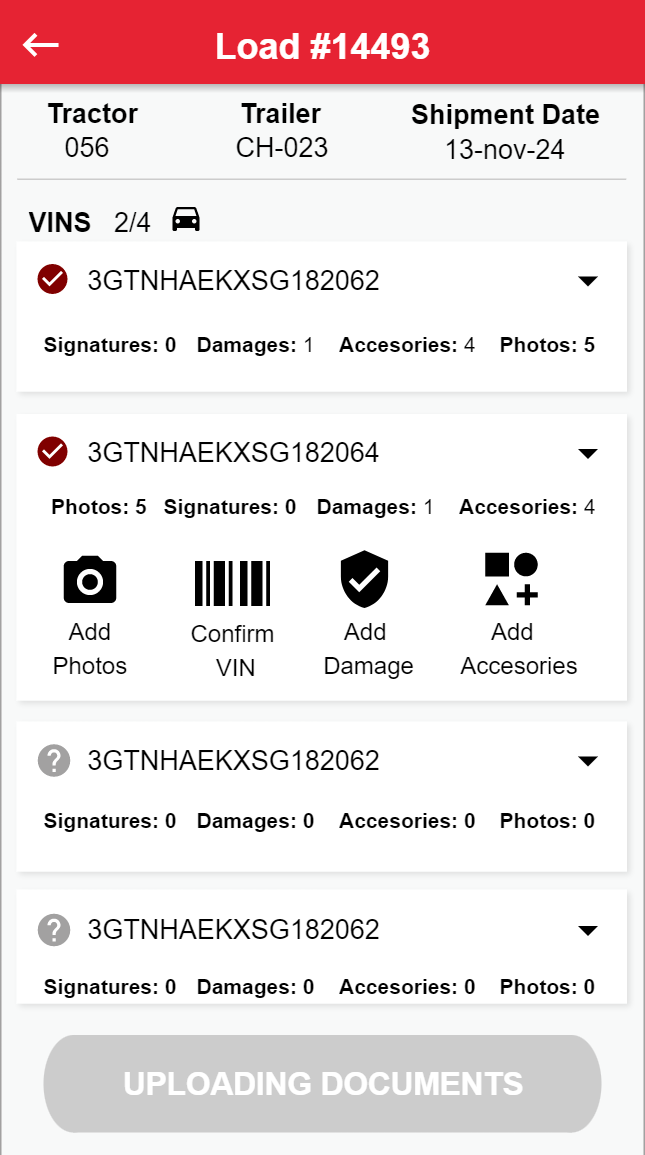Screen dimensions: 645x1155
Task: Expand the checked VIN ending in 182062
Action: pos(588,281)
